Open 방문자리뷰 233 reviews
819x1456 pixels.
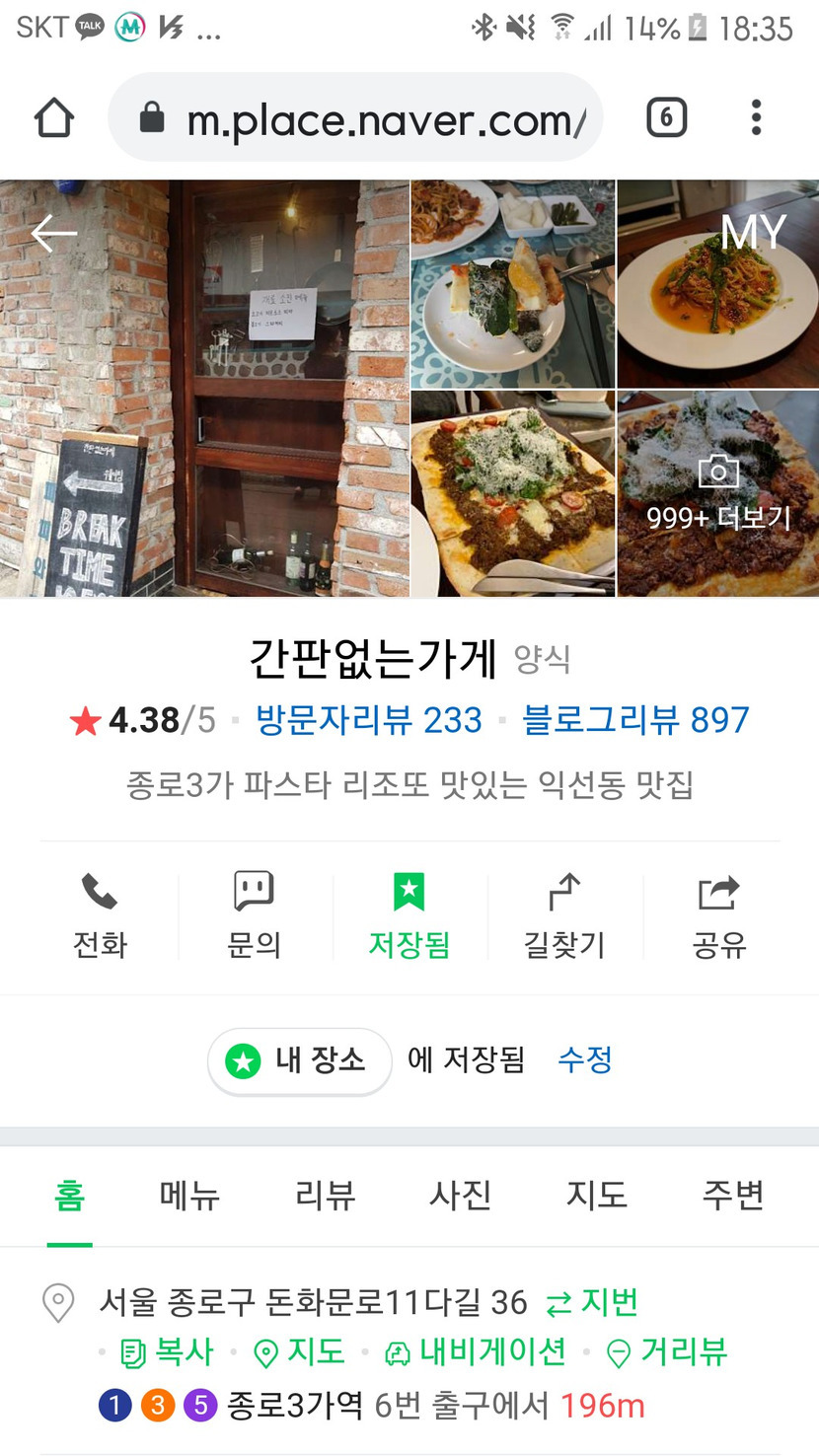[368, 720]
